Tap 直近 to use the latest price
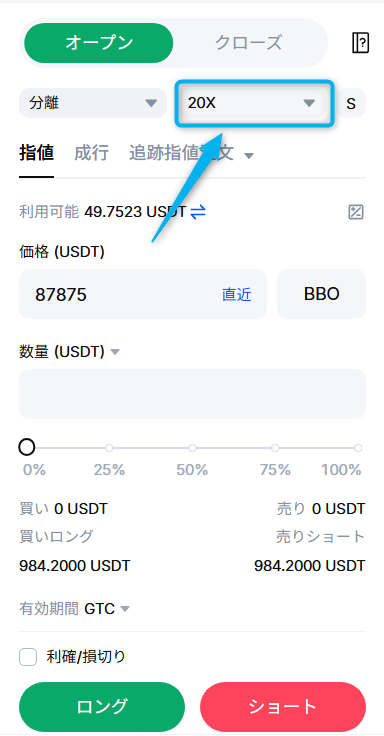The width and height of the screenshot is (384, 736). (x=237, y=295)
